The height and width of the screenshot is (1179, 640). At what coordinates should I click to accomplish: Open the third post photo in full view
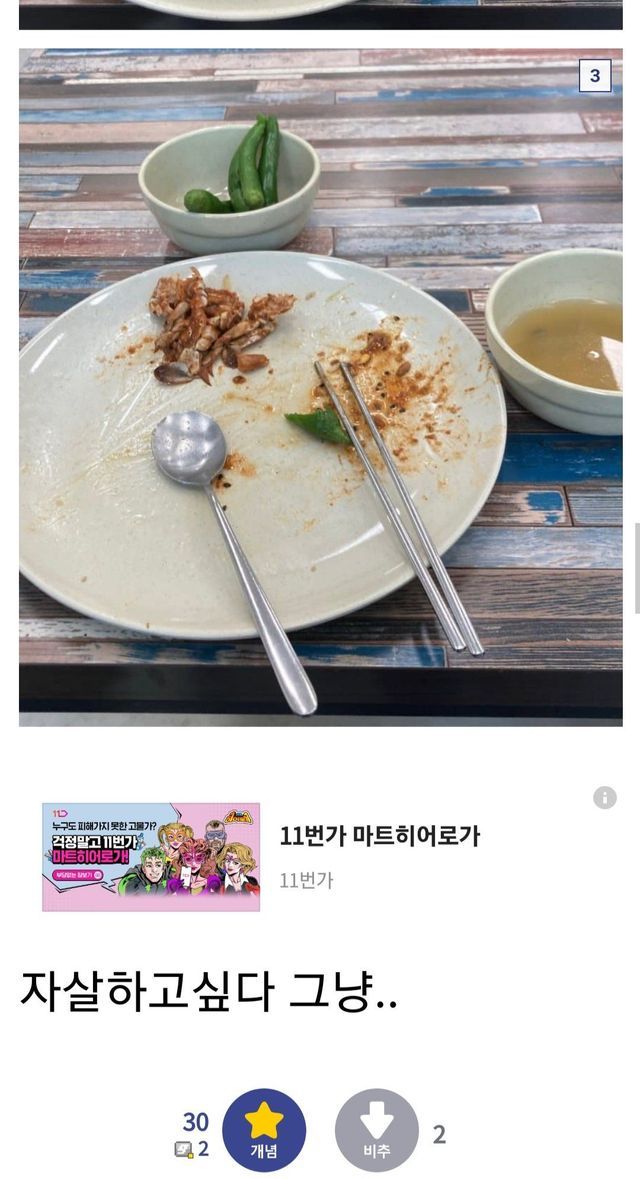[x=320, y=385]
